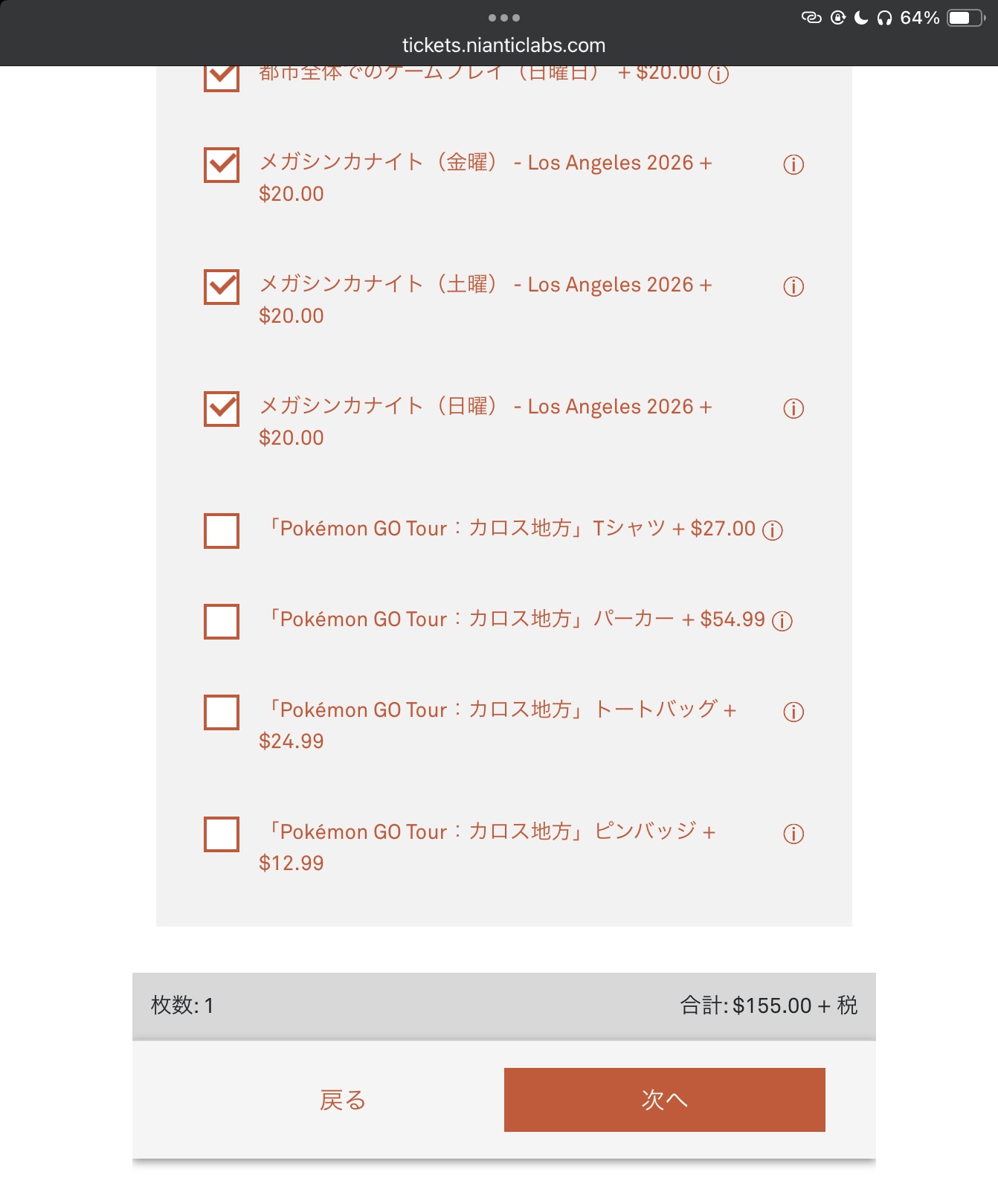Go back with the 戻る button
Image resolution: width=998 pixels, height=1204 pixels.
pyautogui.click(x=343, y=1100)
